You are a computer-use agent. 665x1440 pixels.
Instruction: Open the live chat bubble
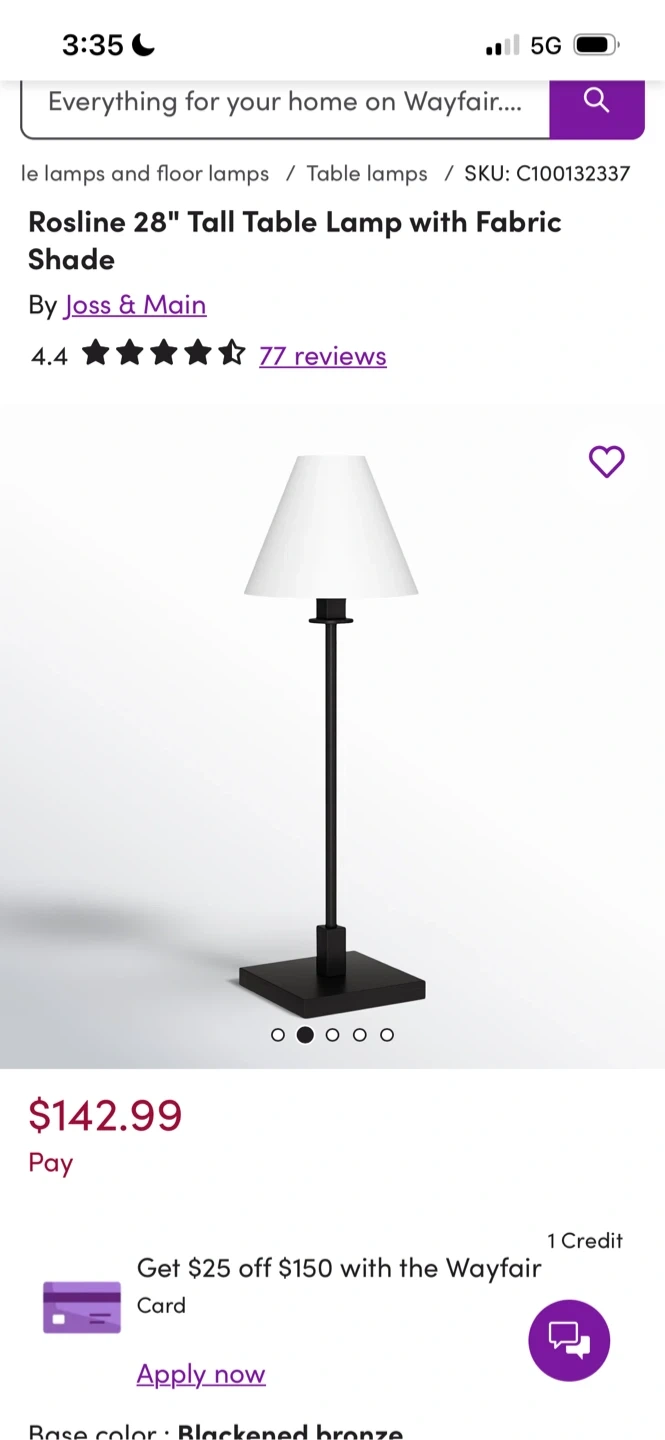tap(569, 1340)
